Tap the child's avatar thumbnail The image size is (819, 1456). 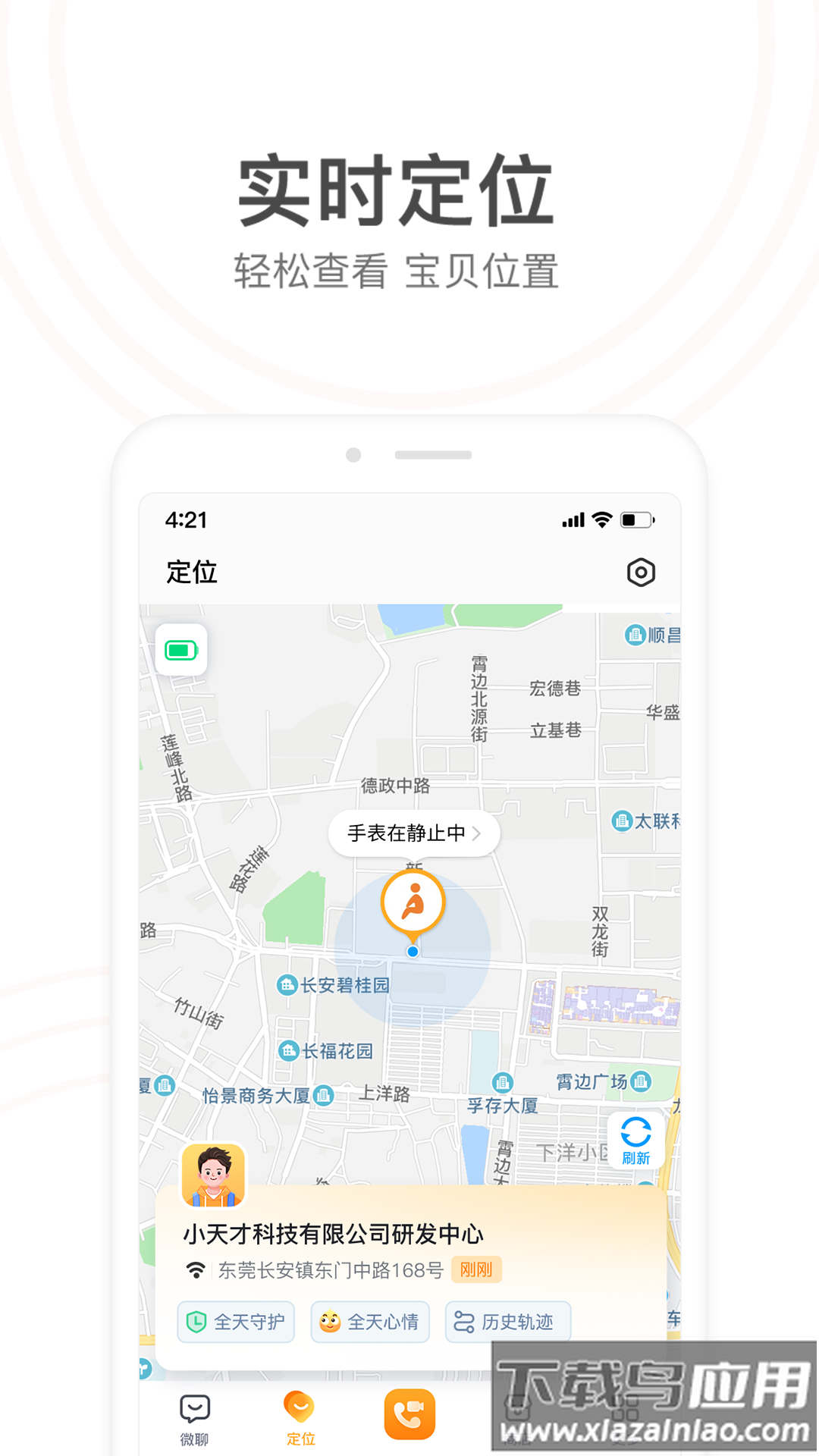(x=215, y=1175)
